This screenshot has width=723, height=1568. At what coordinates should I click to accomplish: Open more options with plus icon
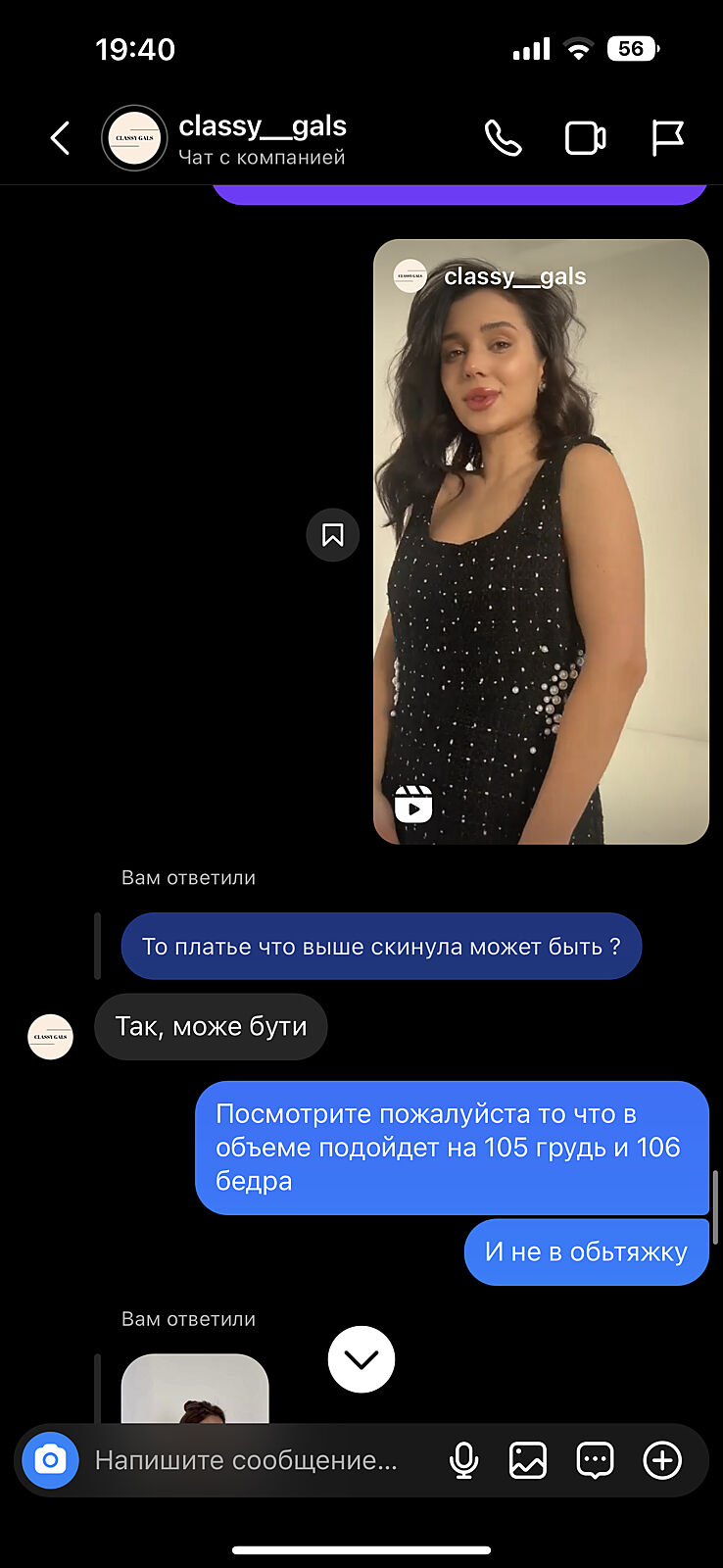tap(662, 1460)
